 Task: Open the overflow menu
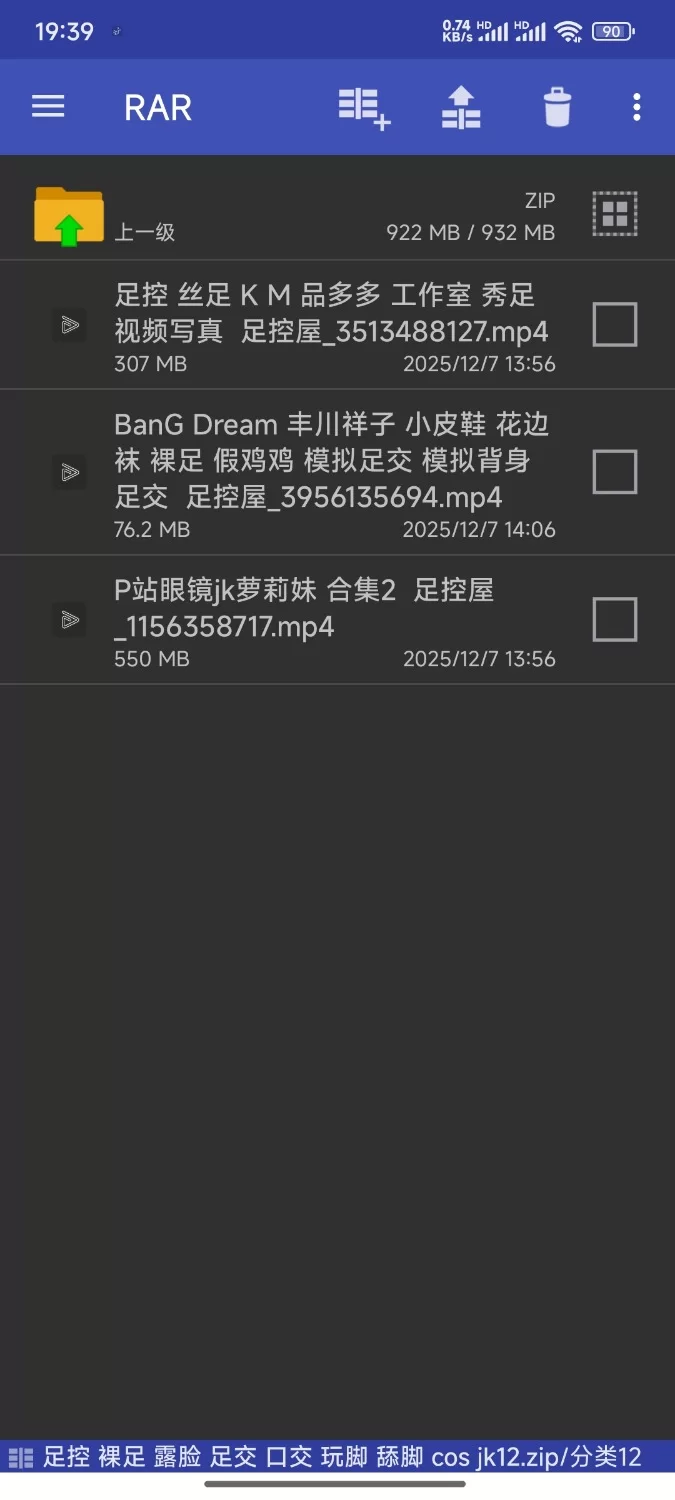click(637, 107)
